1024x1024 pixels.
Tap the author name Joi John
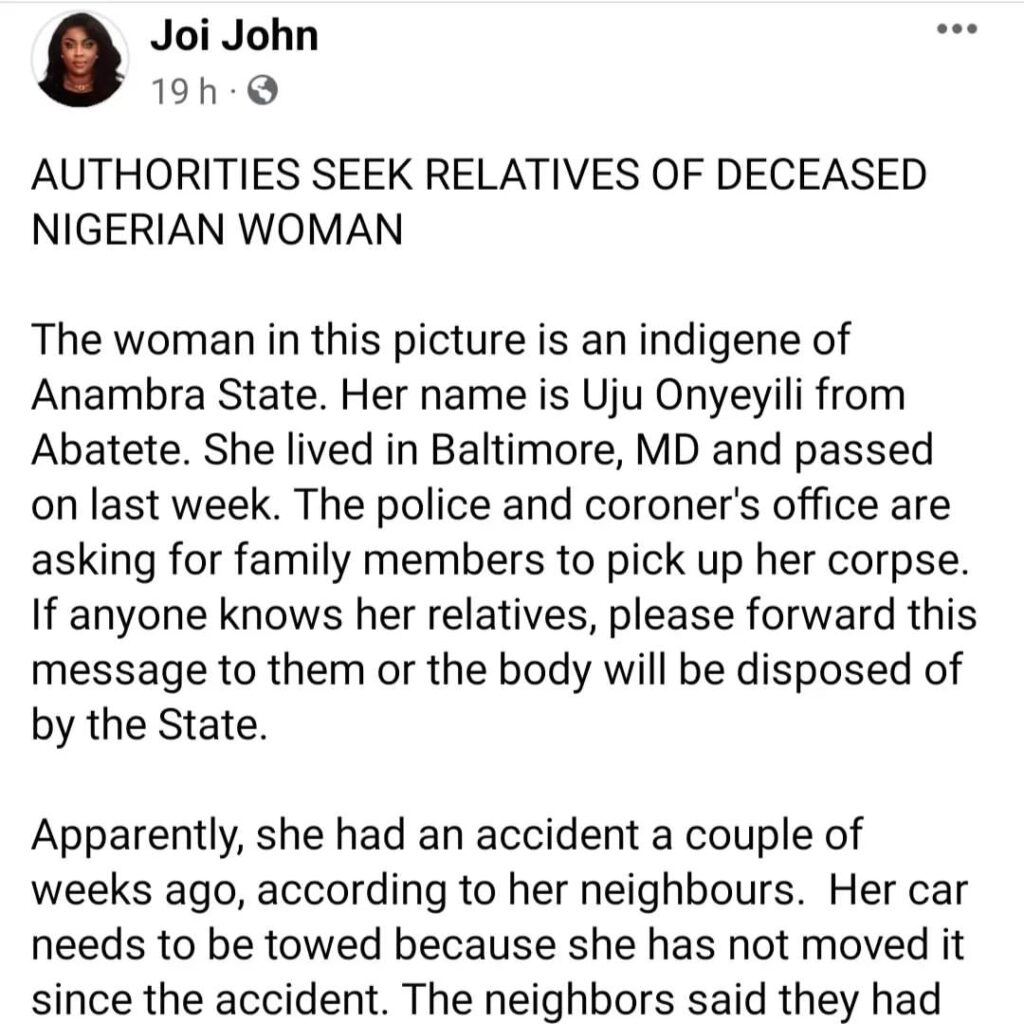coord(234,37)
